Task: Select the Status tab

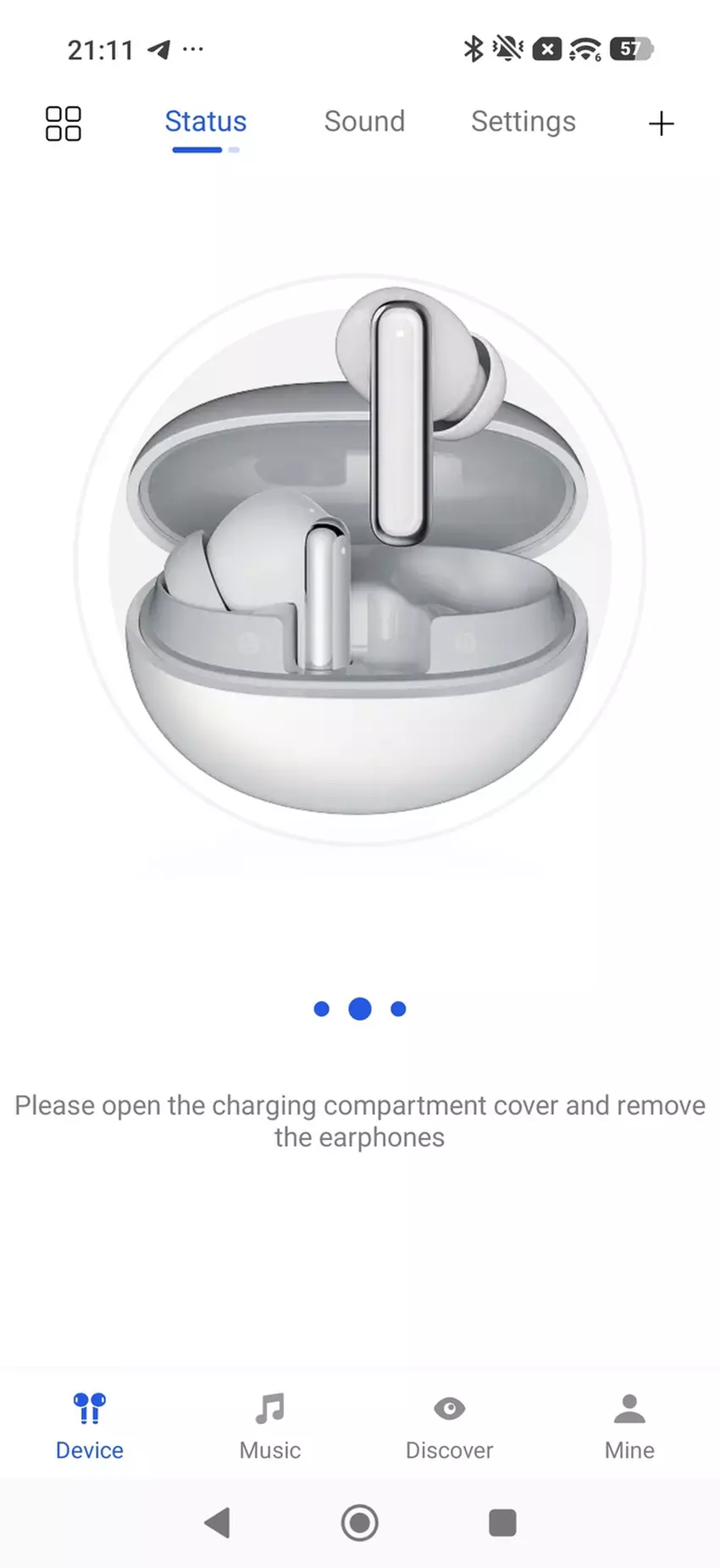Action: pos(205,122)
